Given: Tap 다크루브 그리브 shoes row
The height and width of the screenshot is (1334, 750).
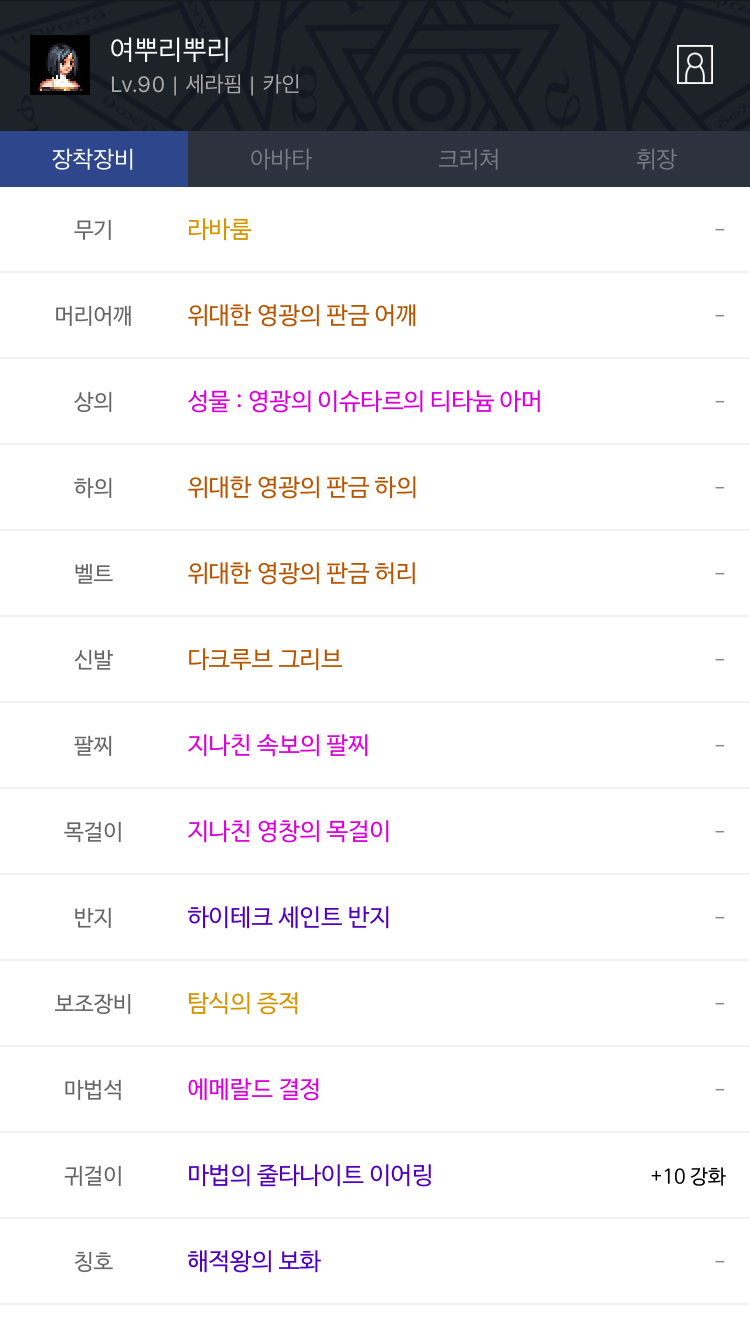Looking at the screenshot, I should coord(375,659).
